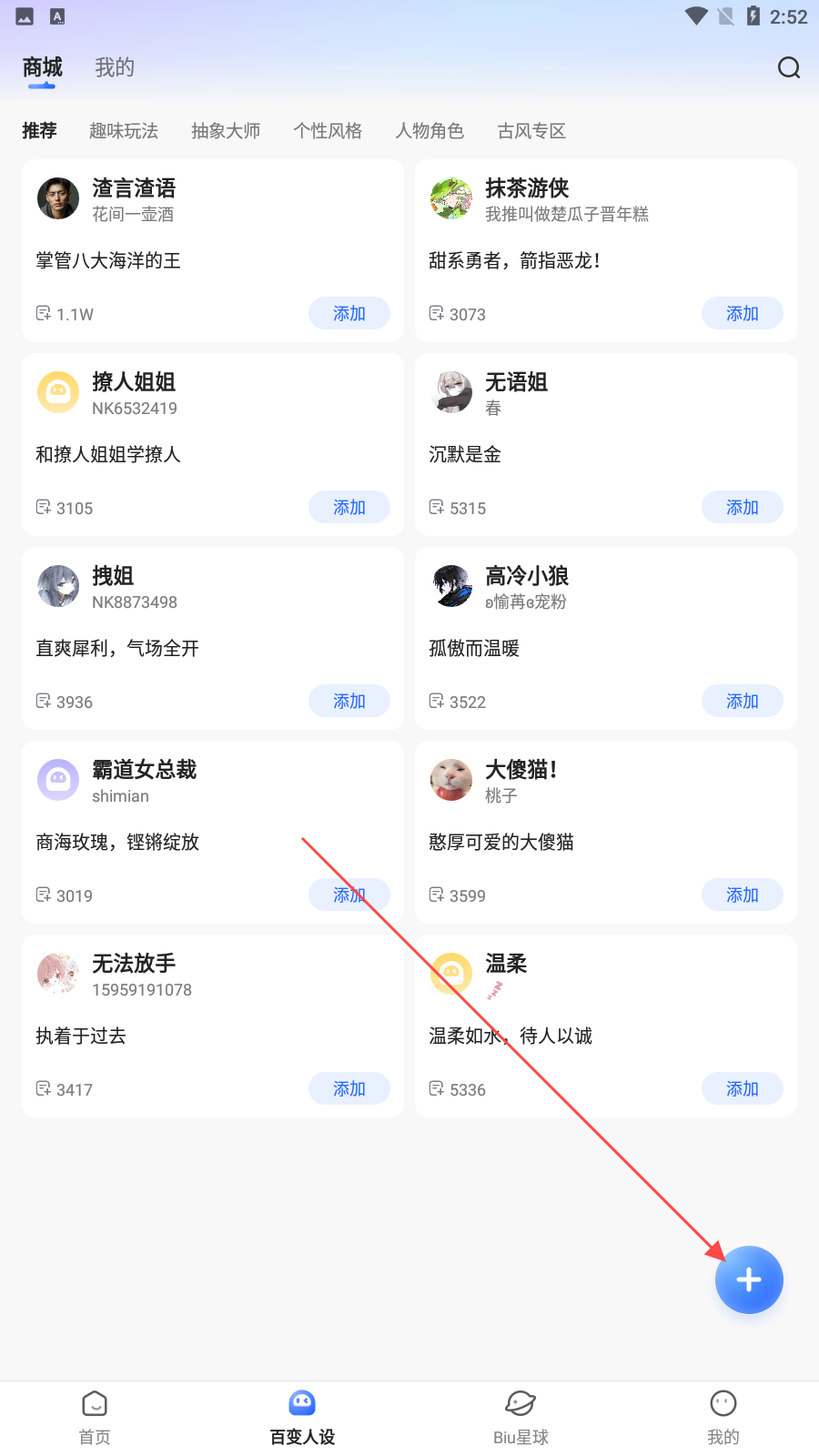Add the 高冷小狼 persona
Image resolution: width=819 pixels, height=1456 pixels.
[743, 701]
